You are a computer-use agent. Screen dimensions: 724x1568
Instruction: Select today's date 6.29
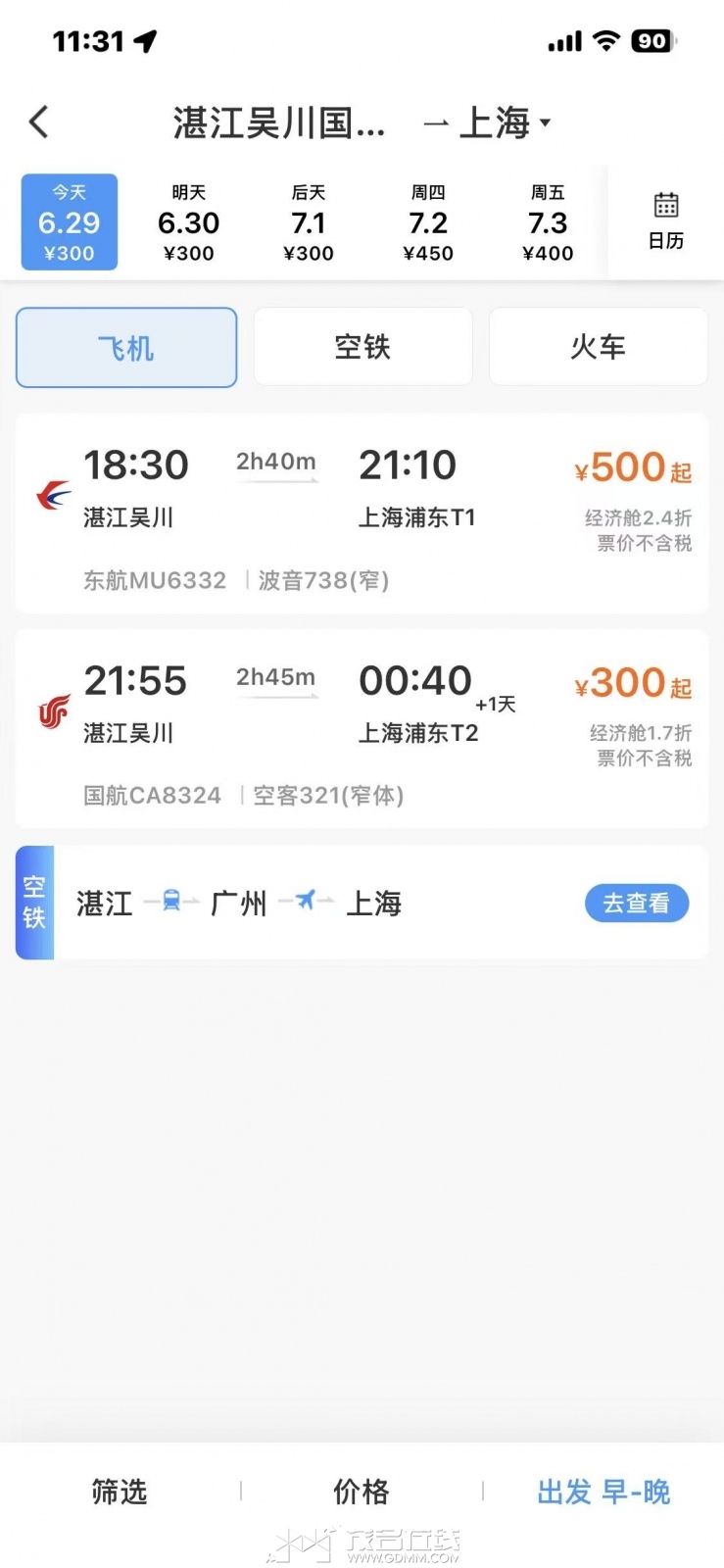click(70, 222)
